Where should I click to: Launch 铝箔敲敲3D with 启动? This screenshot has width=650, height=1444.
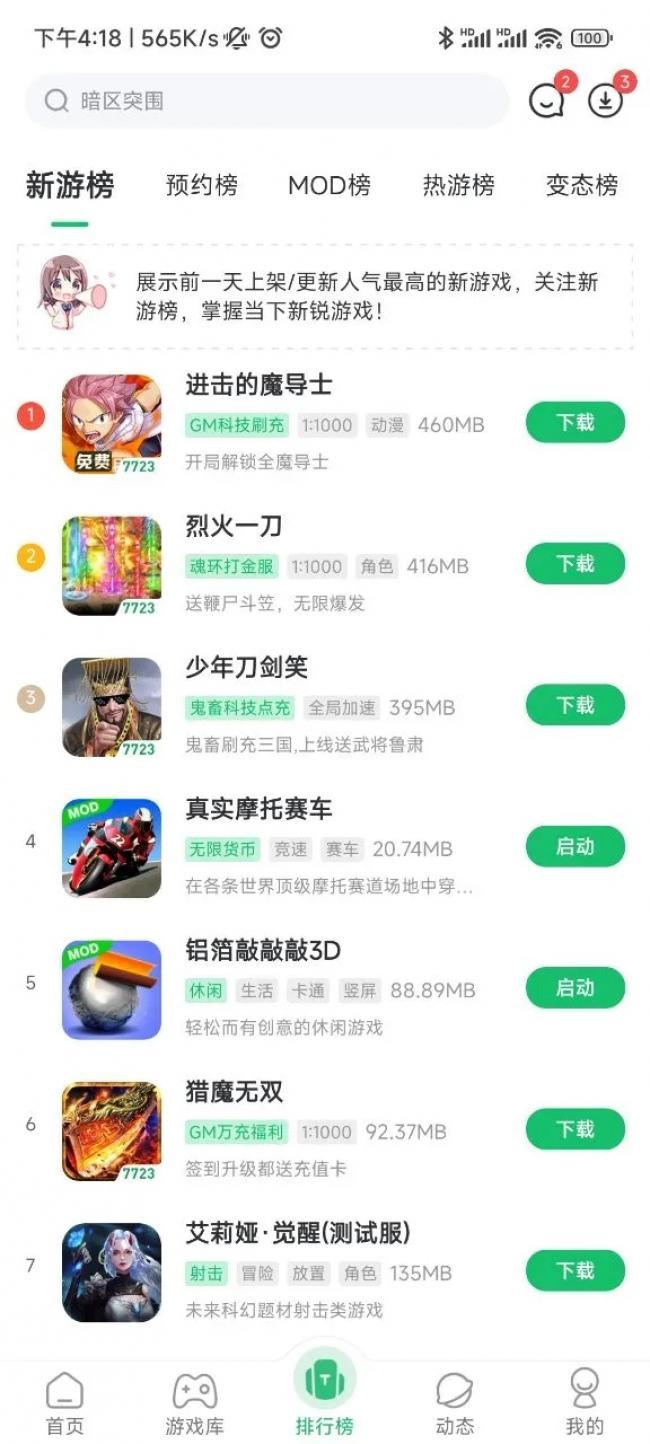[575, 988]
